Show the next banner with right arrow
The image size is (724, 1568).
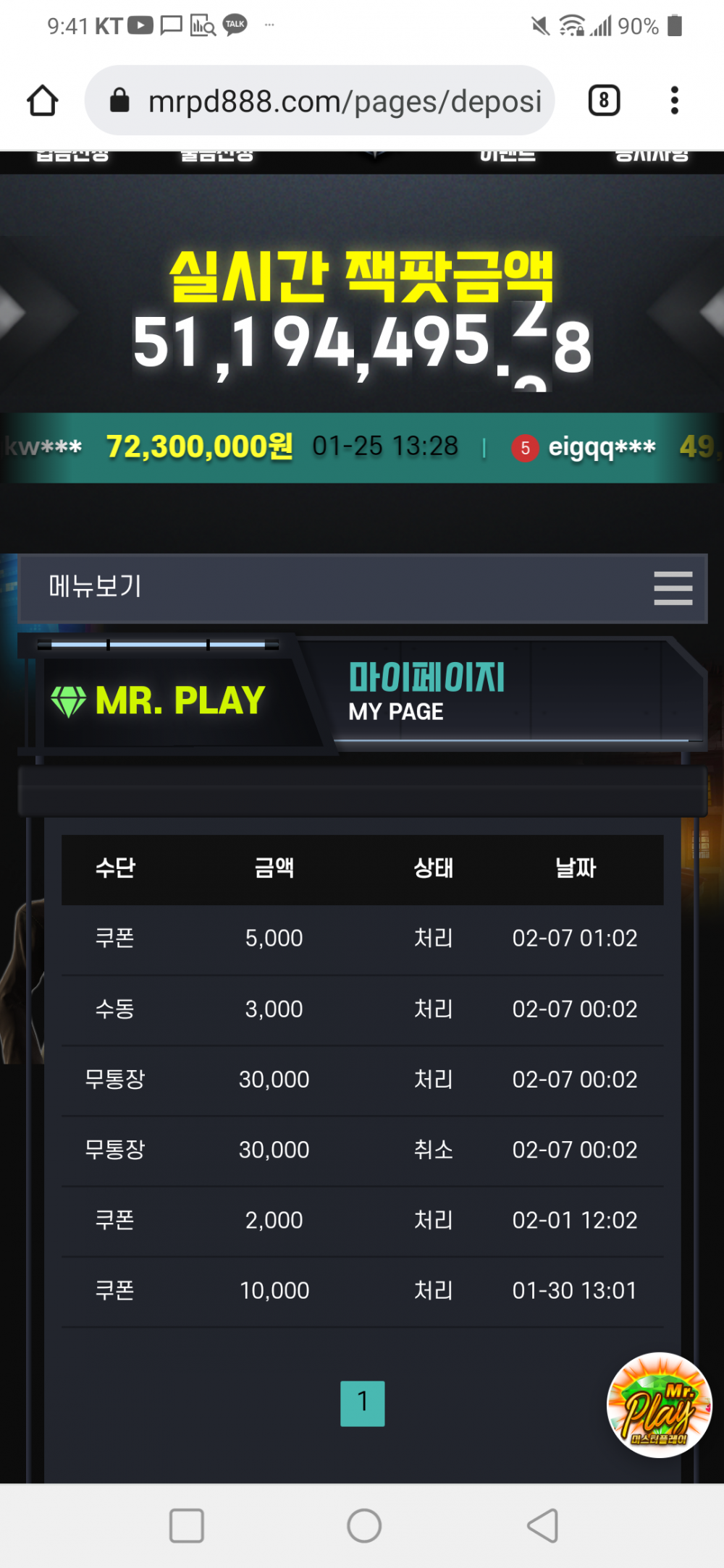point(711,313)
